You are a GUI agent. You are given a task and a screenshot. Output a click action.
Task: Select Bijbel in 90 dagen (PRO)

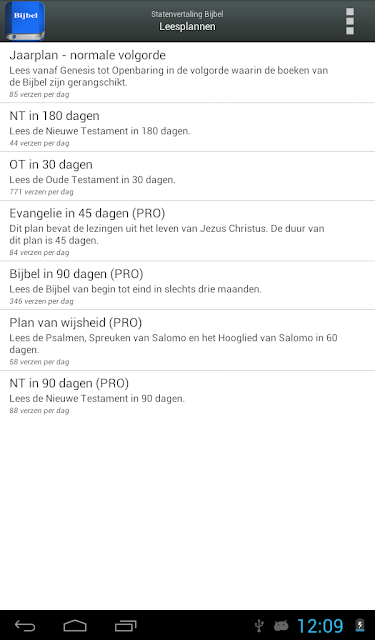tap(187, 285)
